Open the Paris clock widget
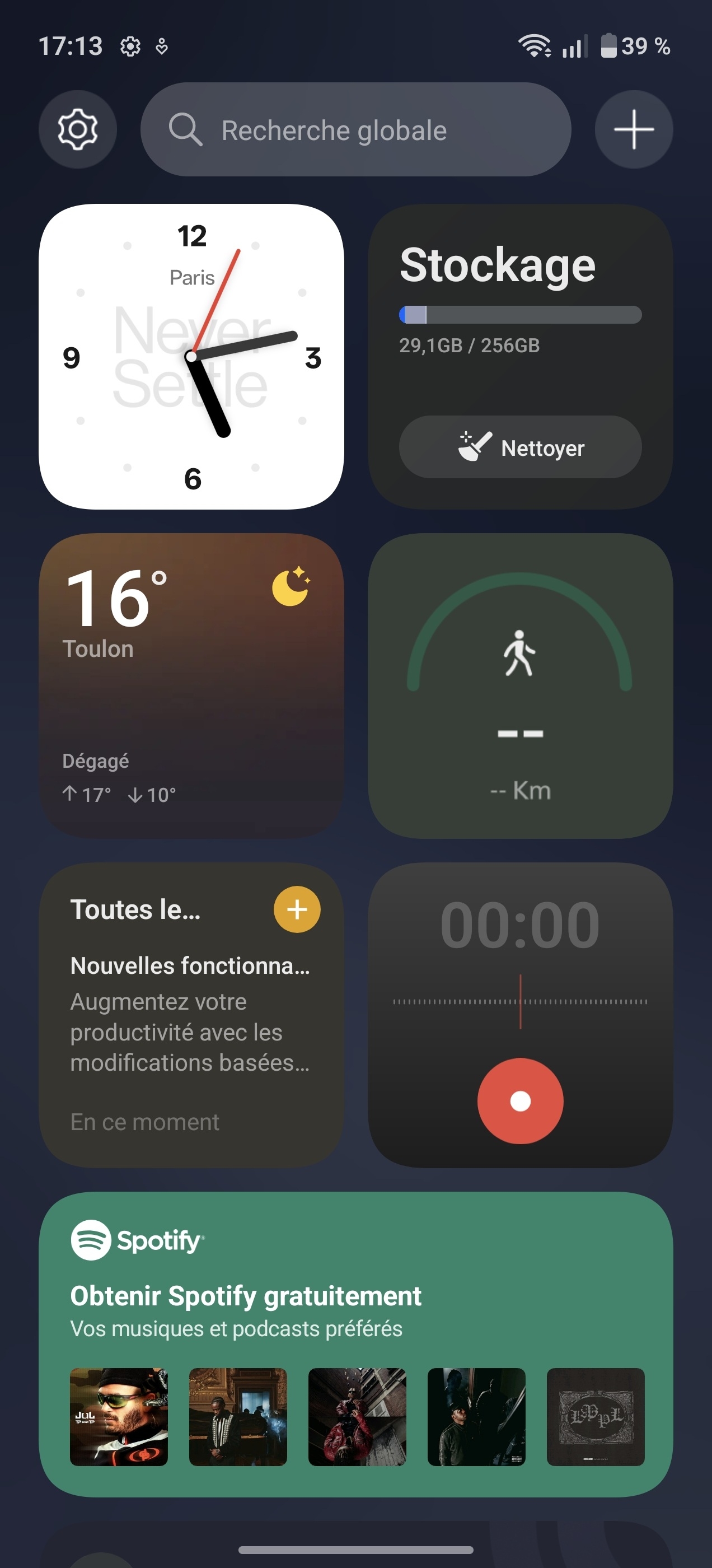This screenshot has width=712, height=1568. (191, 356)
